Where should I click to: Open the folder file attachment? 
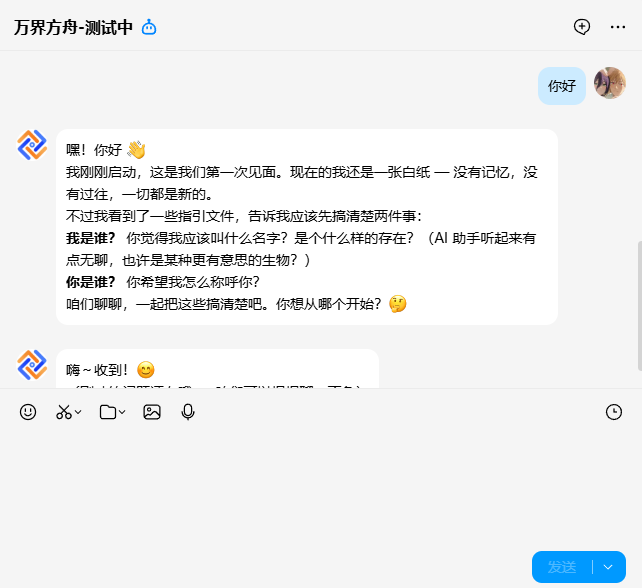(107, 412)
